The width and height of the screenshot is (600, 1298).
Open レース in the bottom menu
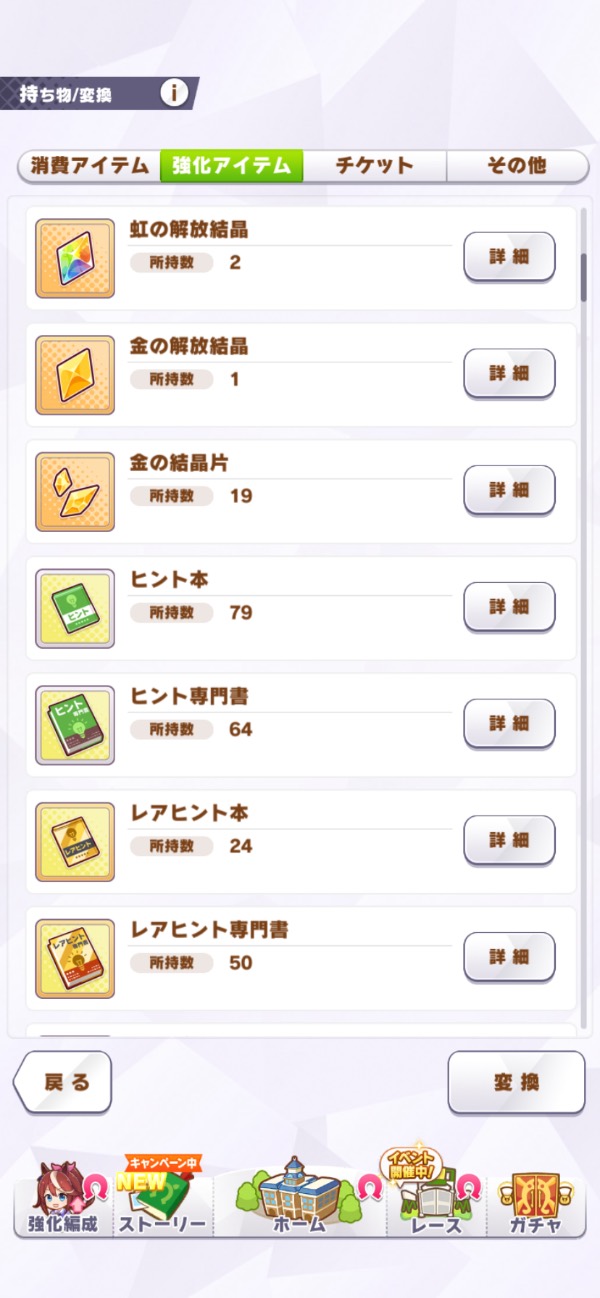coord(437,1205)
